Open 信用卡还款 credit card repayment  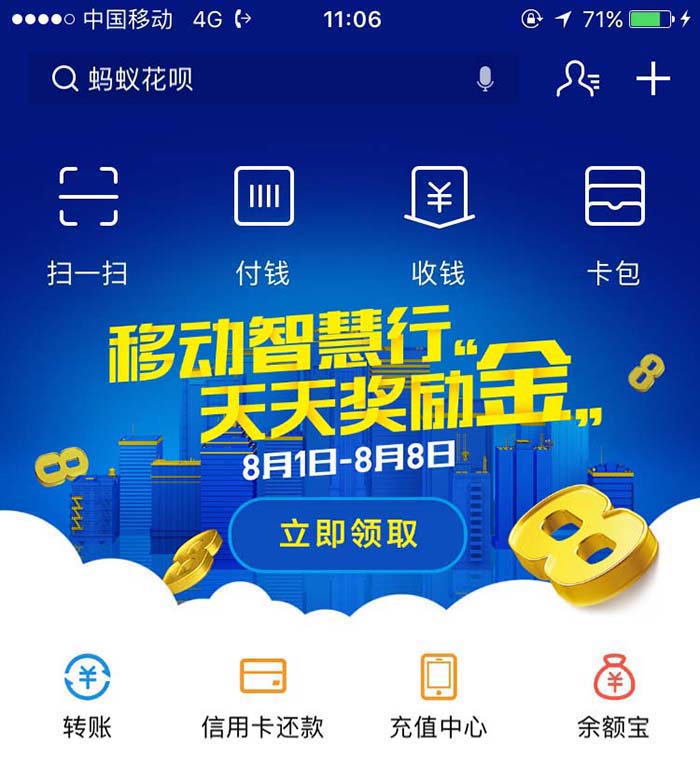(263, 696)
